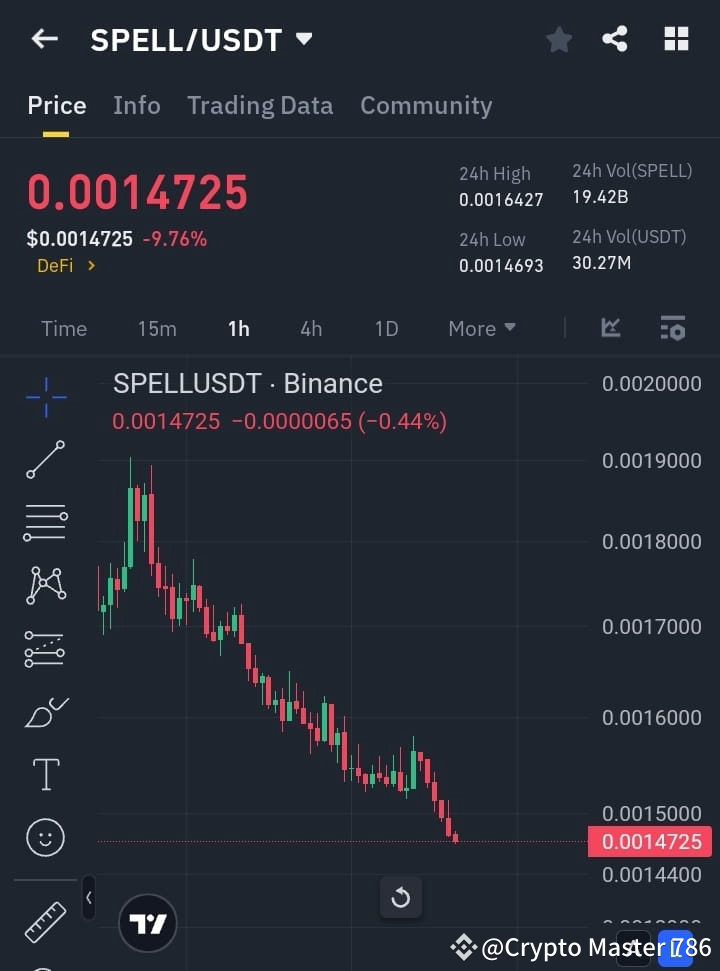The image size is (720, 971).
Task: Open the brush drawing tool
Action: [x=45, y=711]
